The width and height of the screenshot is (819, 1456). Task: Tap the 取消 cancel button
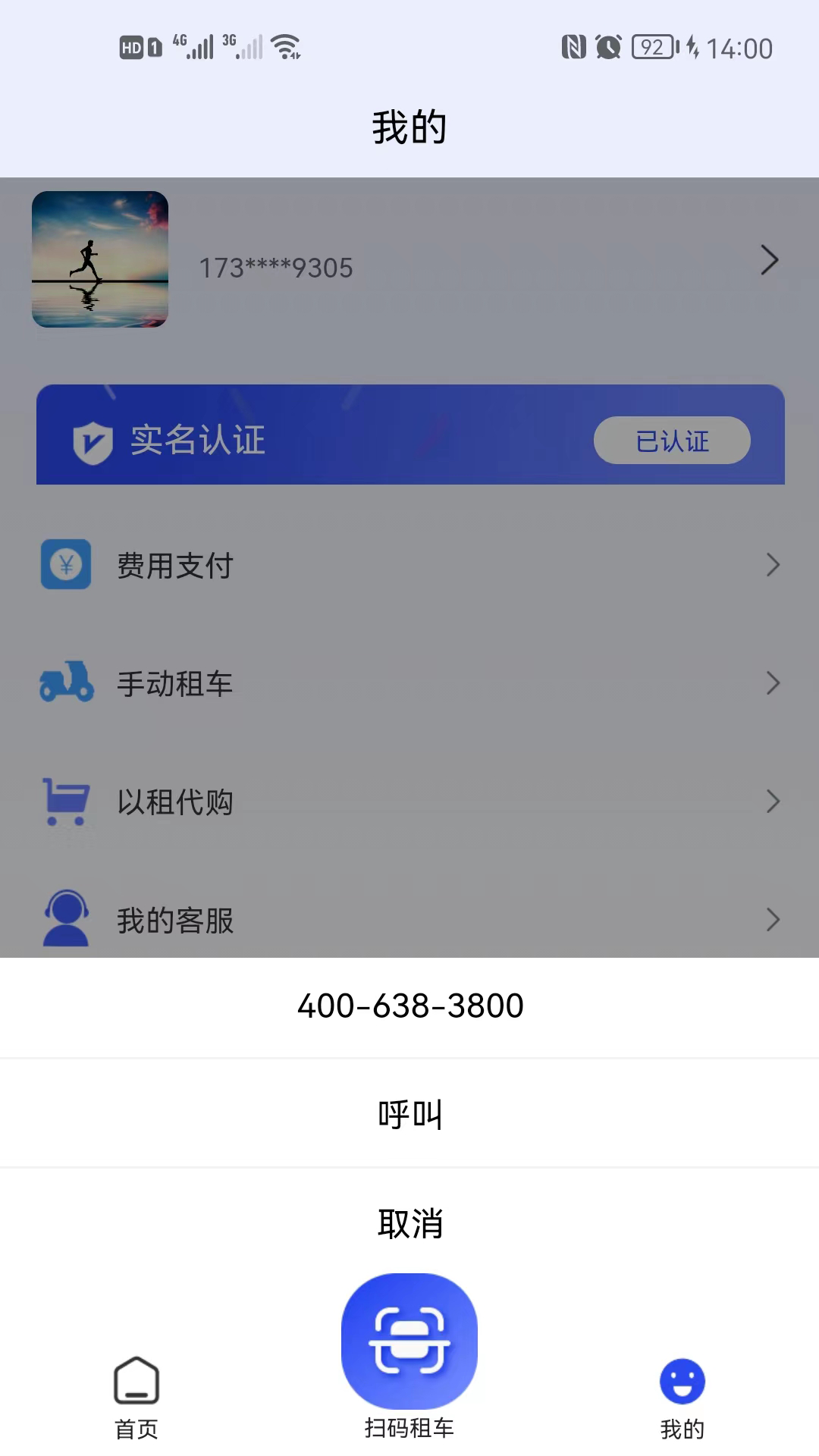[409, 1222]
